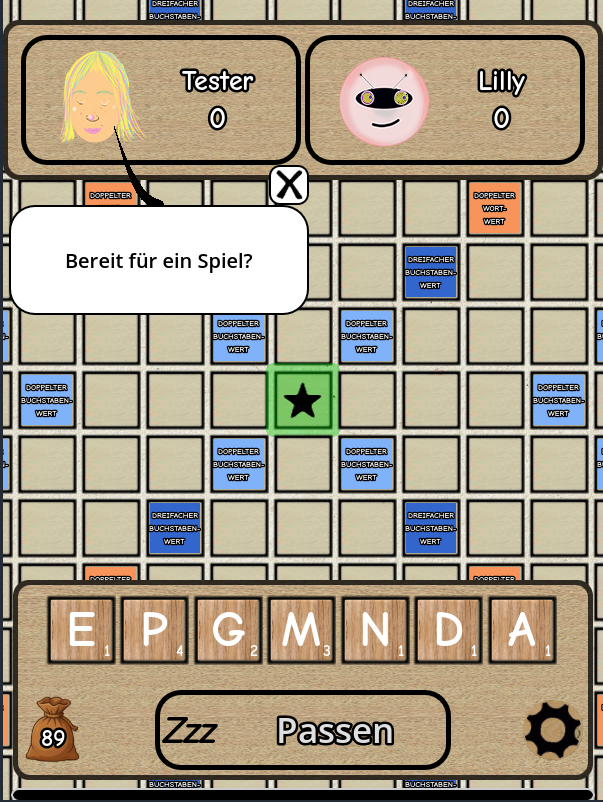Open Lilly's player panel
The width and height of the screenshot is (603, 802).
[444, 100]
